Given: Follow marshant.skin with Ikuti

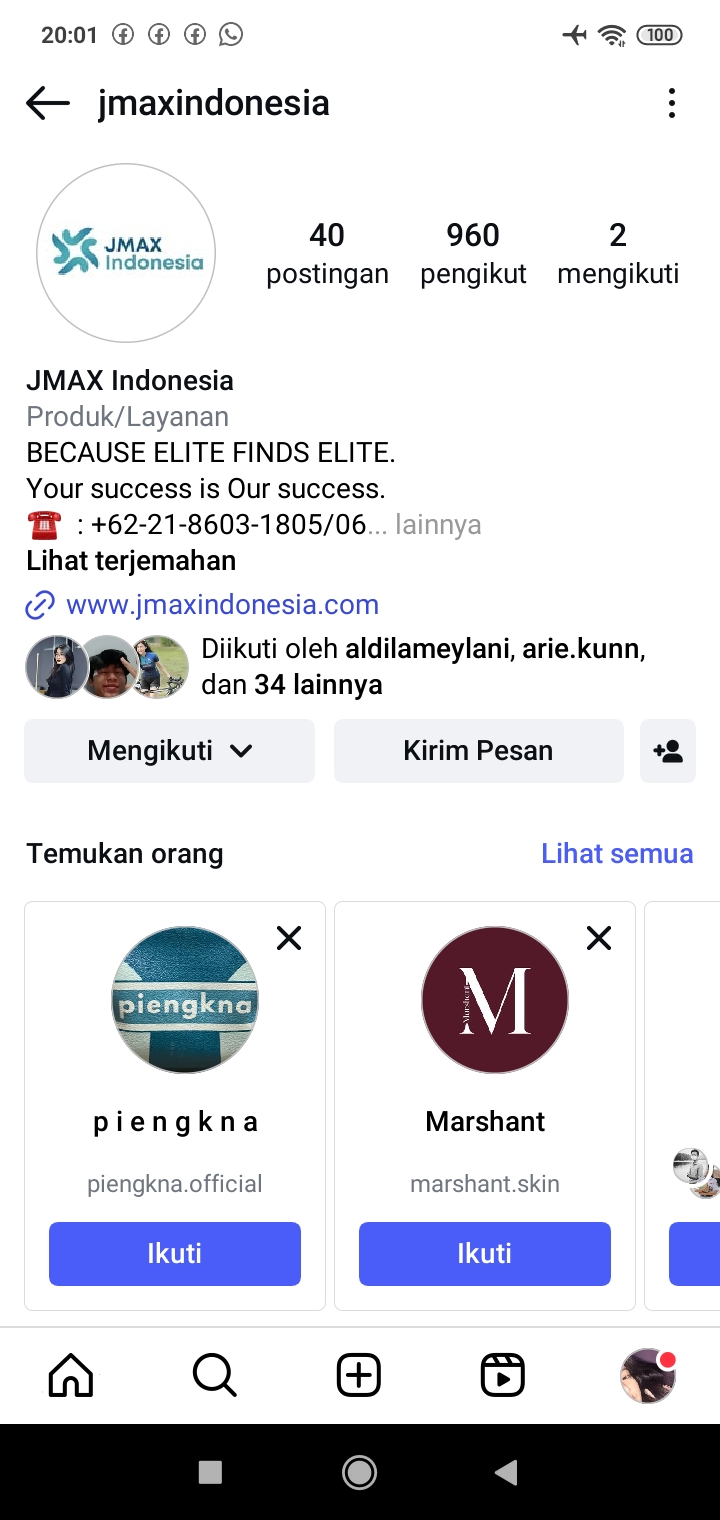Looking at the screenshot, I should [x=485, y=1253].
